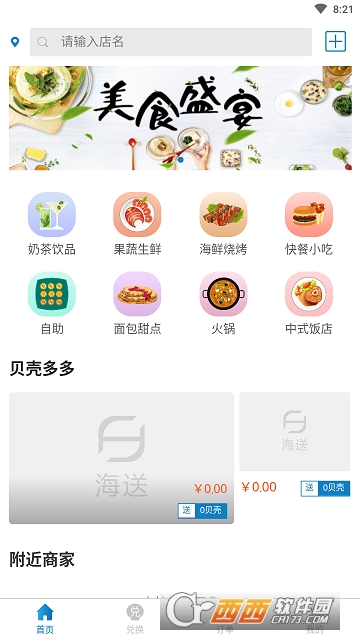Select the 火锅 hotpot category
This screenshot has height=640, width=360.
point(223,304)
